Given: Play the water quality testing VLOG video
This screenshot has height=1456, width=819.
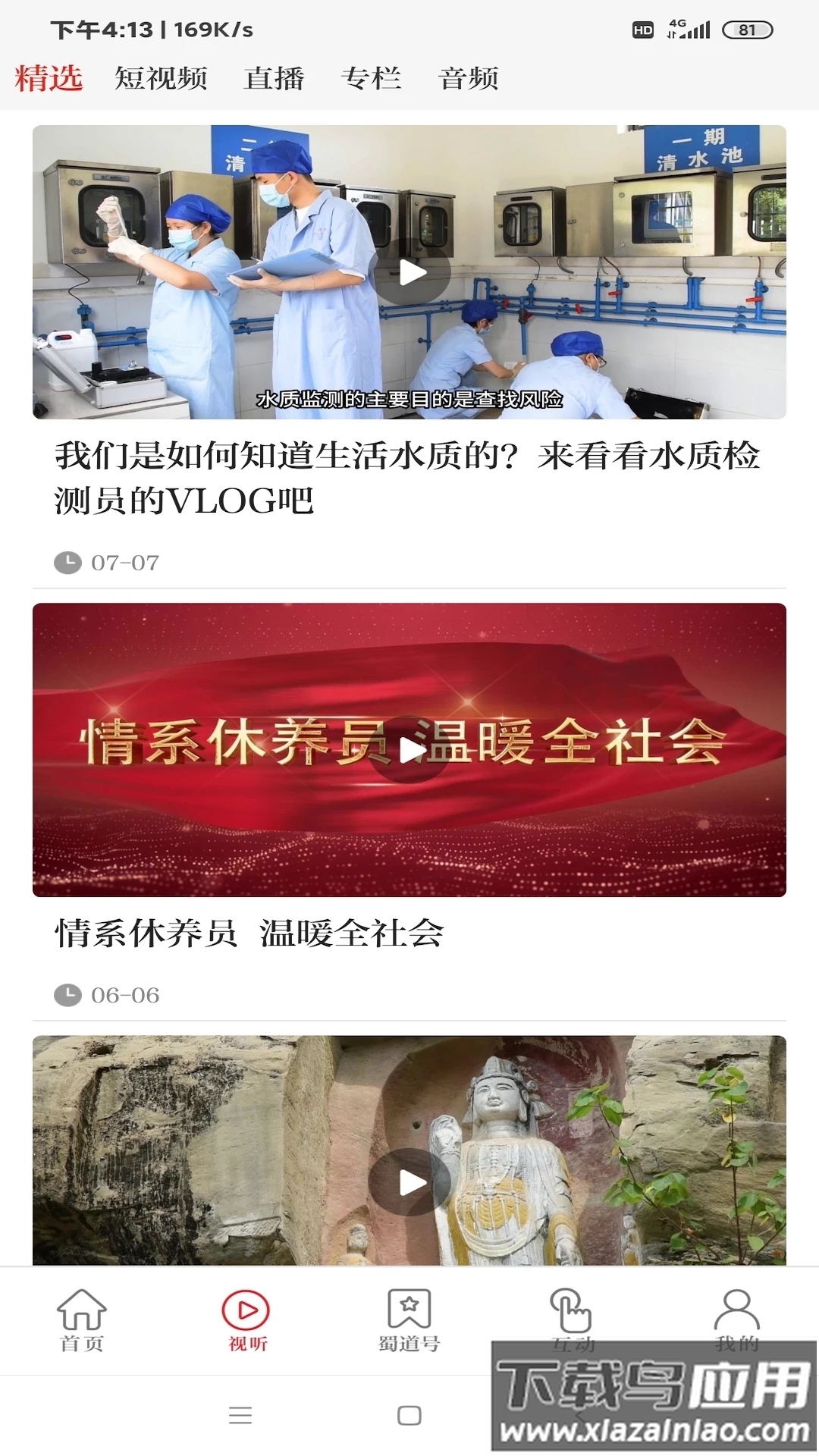Looking at the screenshot, I should tap(413, 273).
